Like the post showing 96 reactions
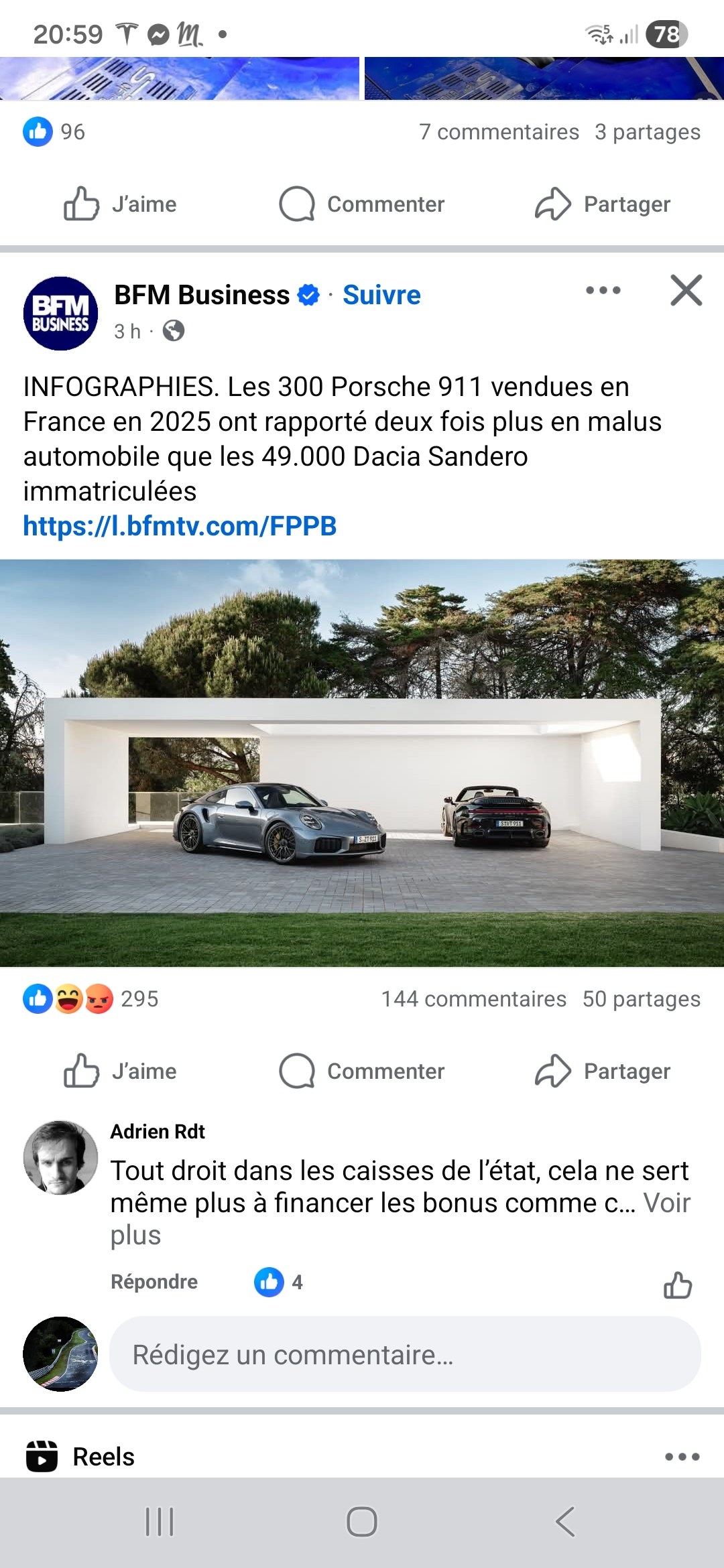Image resolution: width=724 pixels, height=1568 pixels. point(121,204)
